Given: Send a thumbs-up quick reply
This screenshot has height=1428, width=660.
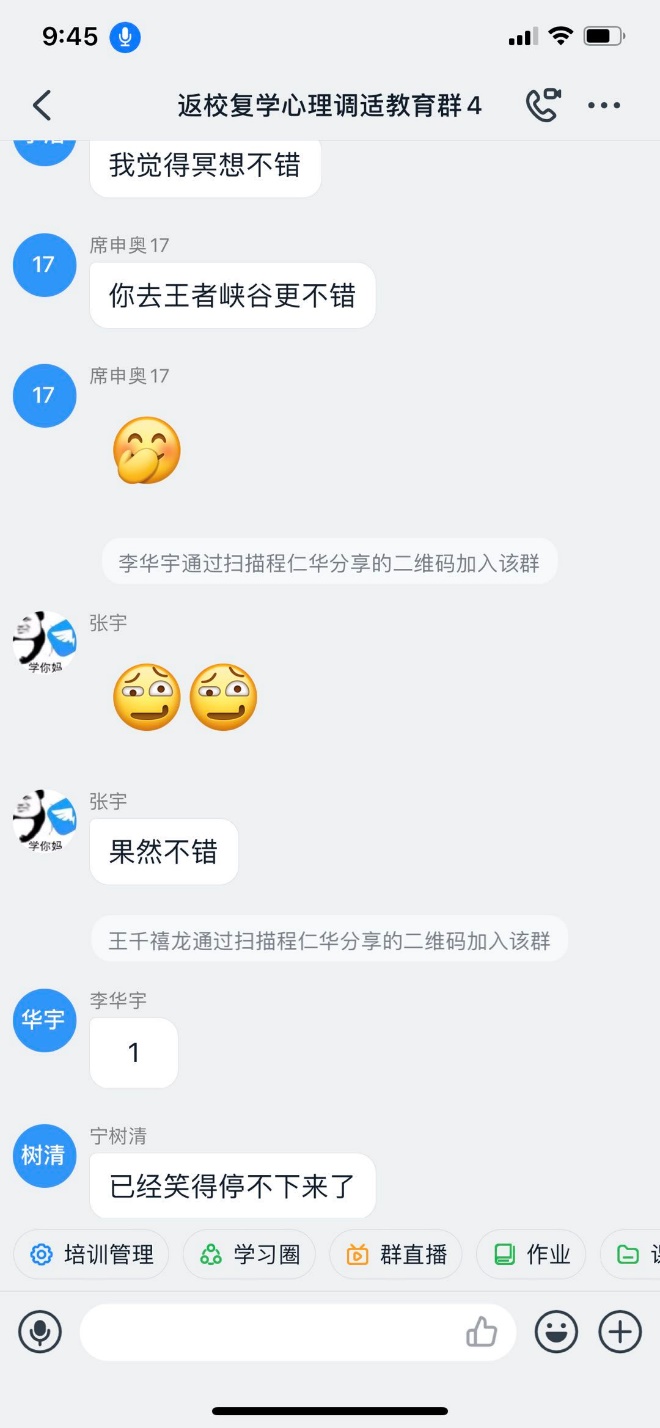Looking at the screenshot, I should click(x=482, y=1332).
